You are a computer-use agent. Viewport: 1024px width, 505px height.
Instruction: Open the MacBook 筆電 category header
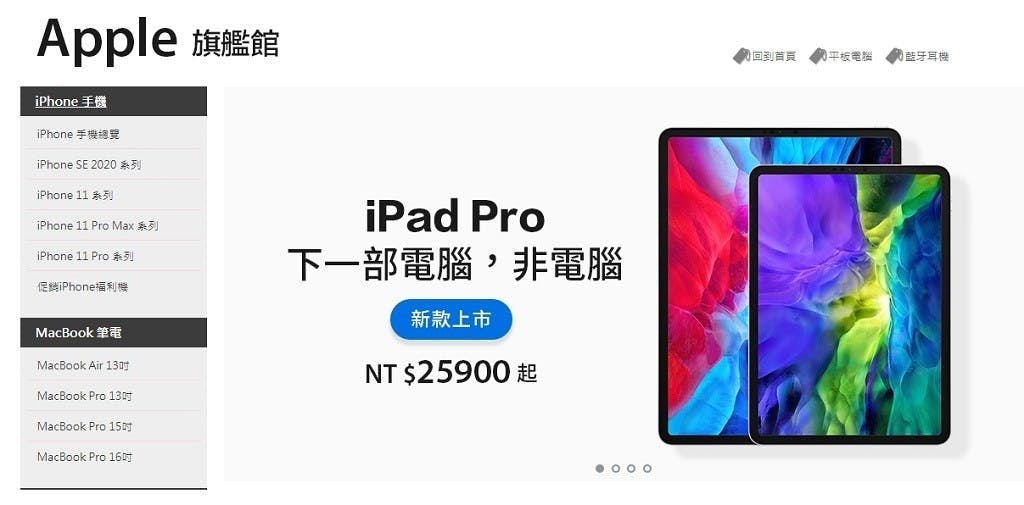click(78, 332)
